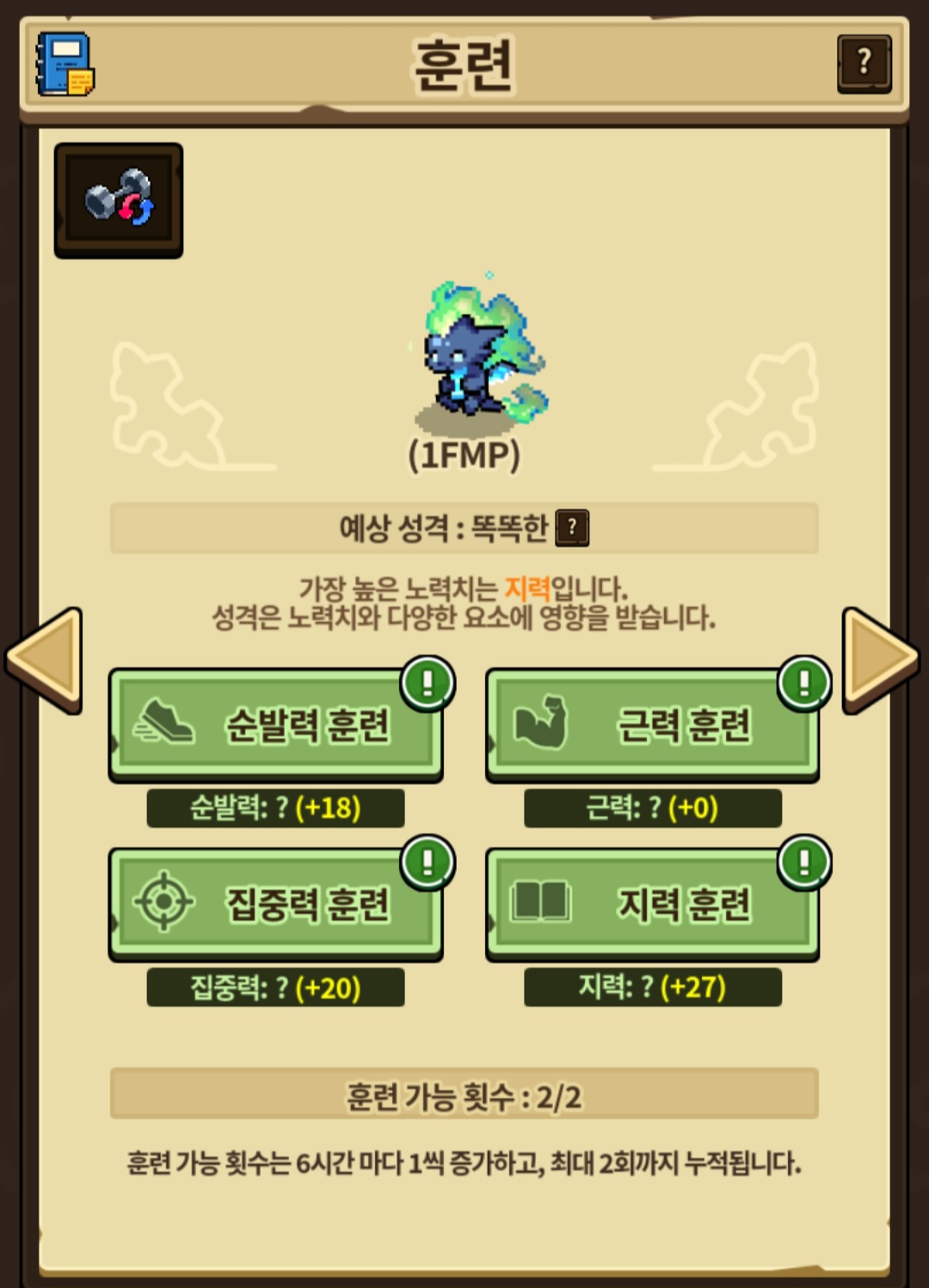Open the help question mark in the title bar
Viewport: 929px width, 1288px height.
coord(864,63)
